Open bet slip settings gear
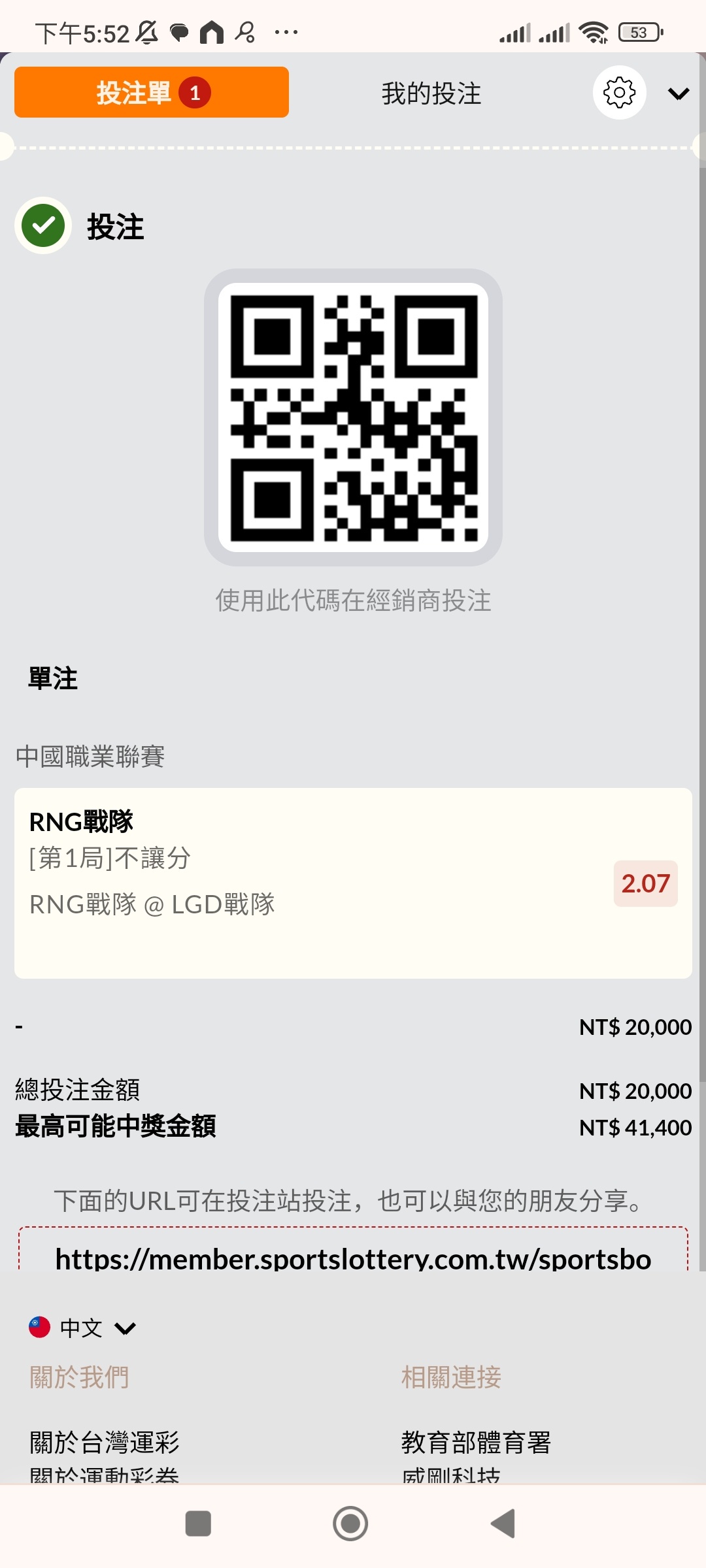 619,93
